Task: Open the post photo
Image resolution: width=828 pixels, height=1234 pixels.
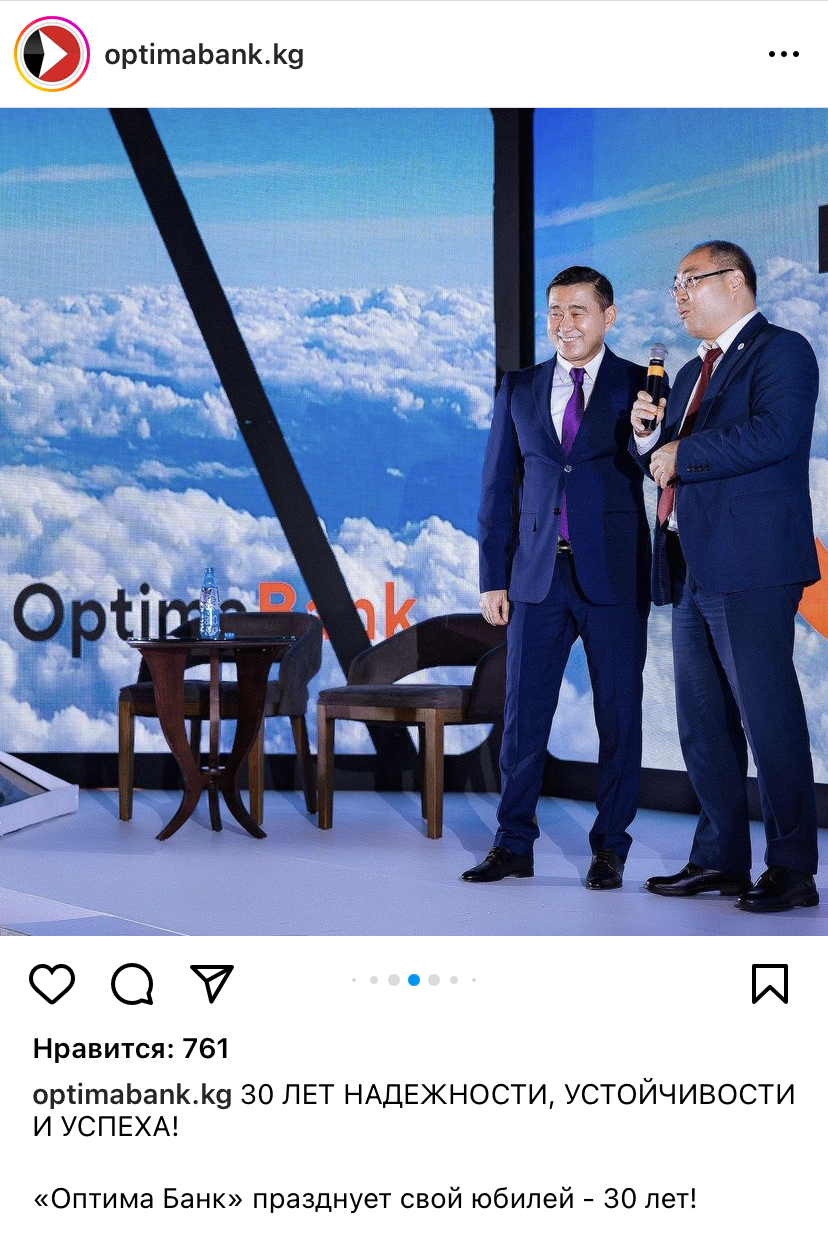Action: (414, 520)
